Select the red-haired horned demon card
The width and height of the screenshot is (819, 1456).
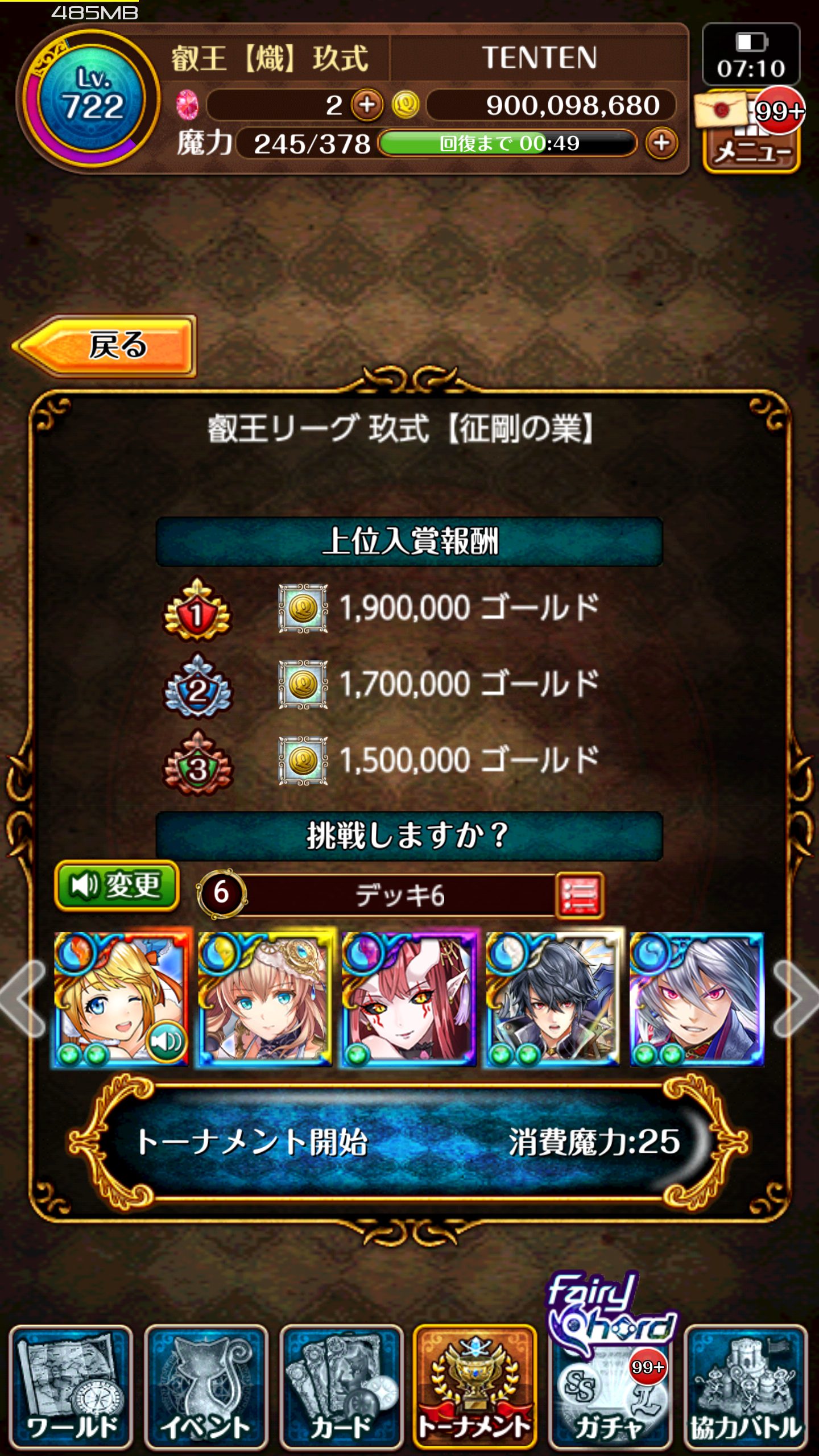tap(408, 998)
